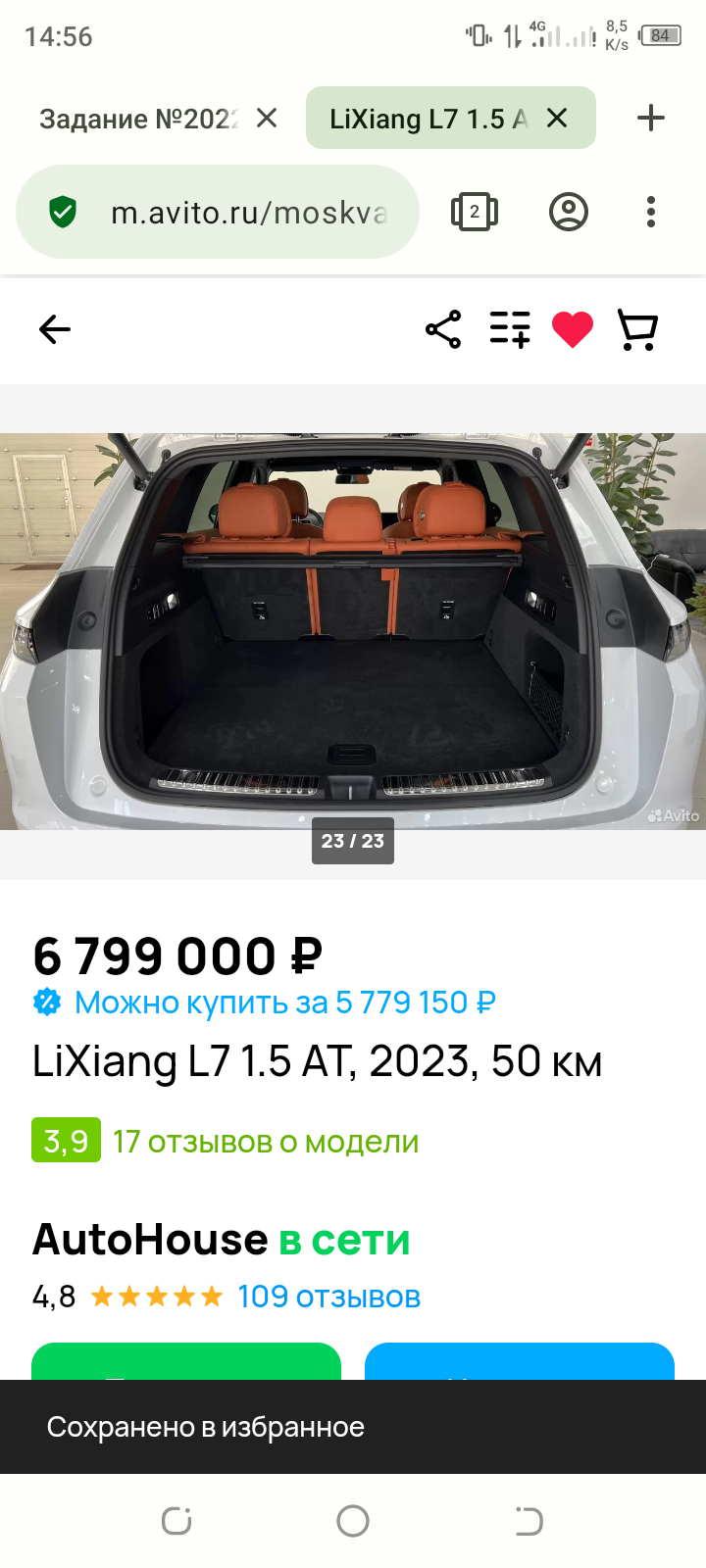Add listing to comparison
Image resolution: width=706 pixels, height=1568 pixels.
pyautogui.click(x=510, y=329)
